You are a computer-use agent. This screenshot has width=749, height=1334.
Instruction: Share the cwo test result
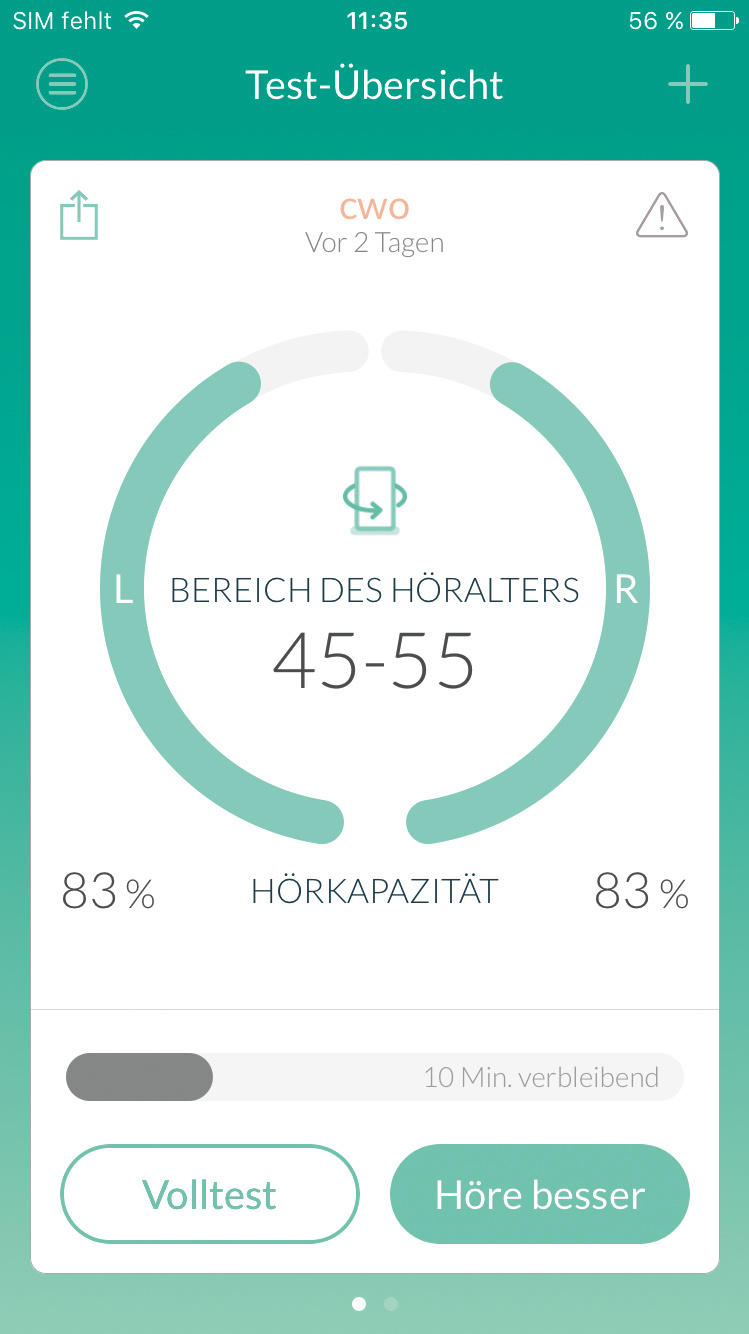click(x=79, y=215)
